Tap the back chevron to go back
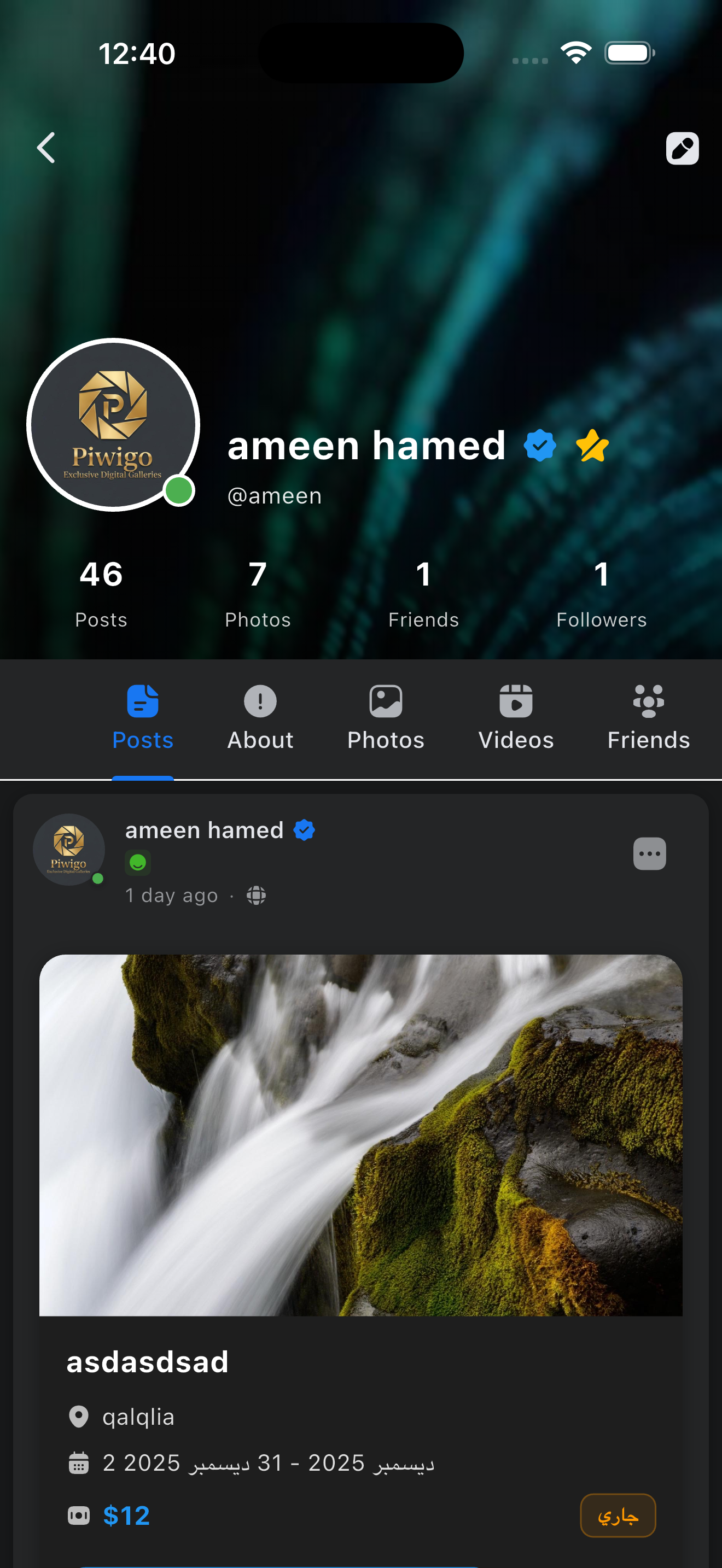 (45, 148)
